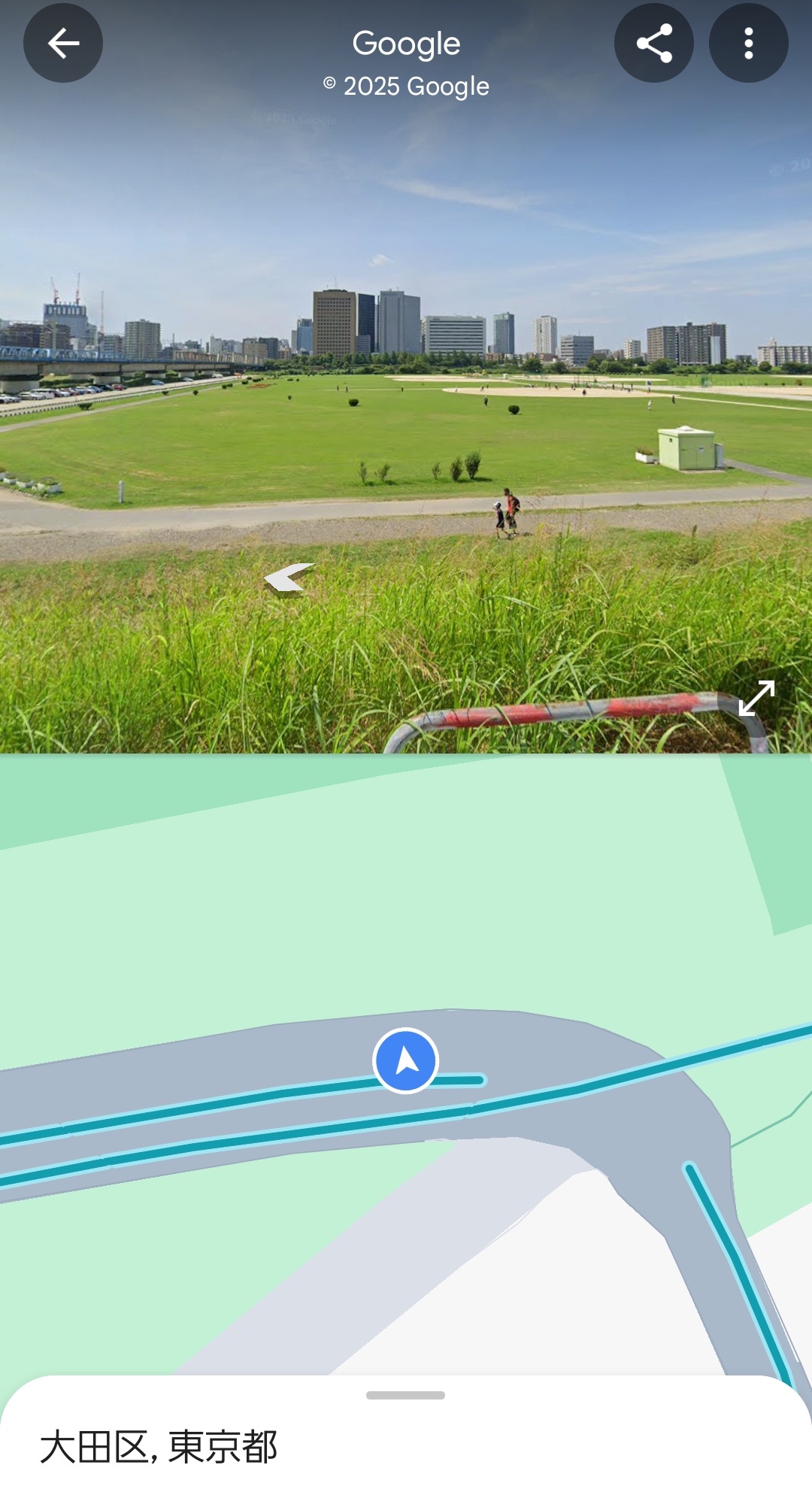Image resolution: width=812 pixels, height=1492 pixels.
Task: Open the three-dot overflow menu
Action: pyautogui.click(x=749, y=43)
